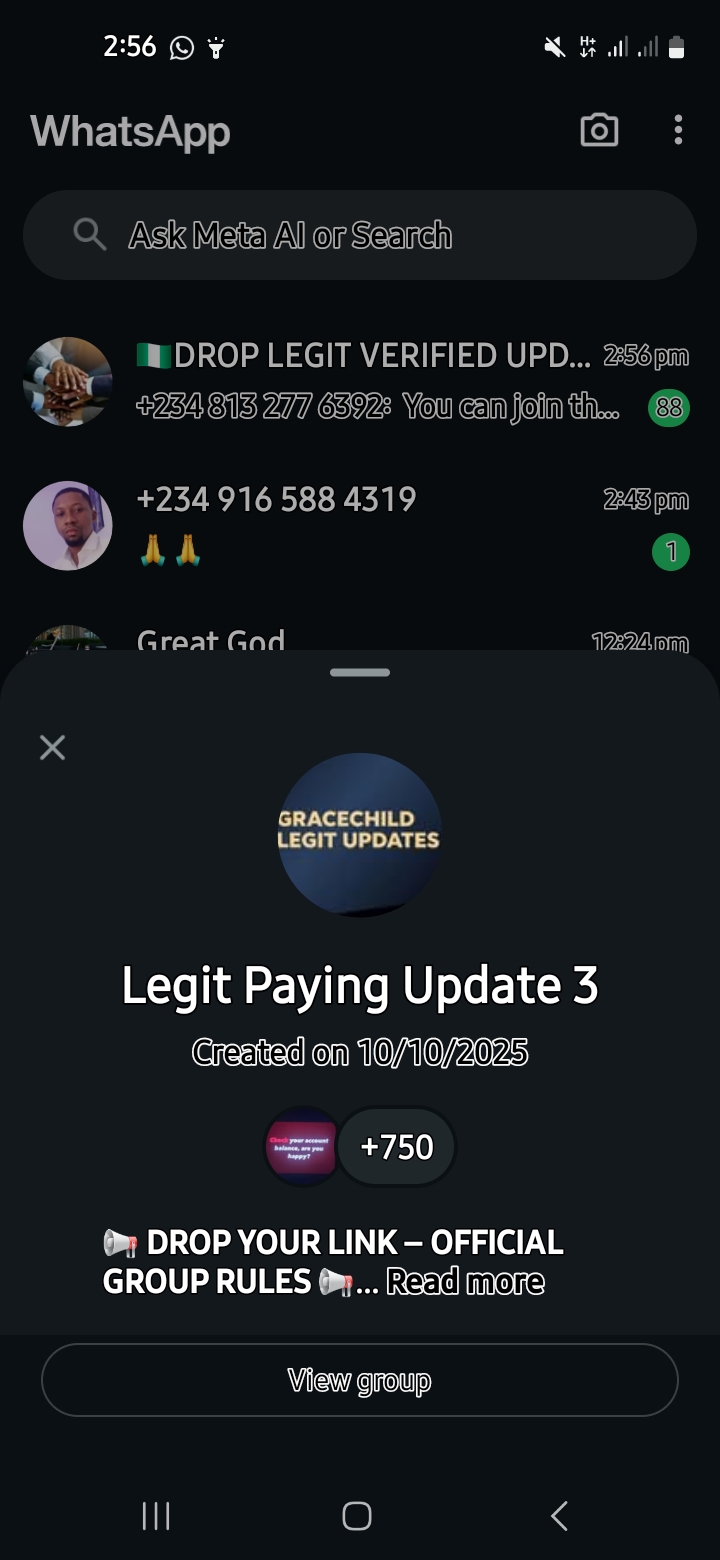Image resolution: width=720 pixels, height=1560 pixels.
Task: Tap the Ask Meta AI or Search box
Action: coord(360,235)
